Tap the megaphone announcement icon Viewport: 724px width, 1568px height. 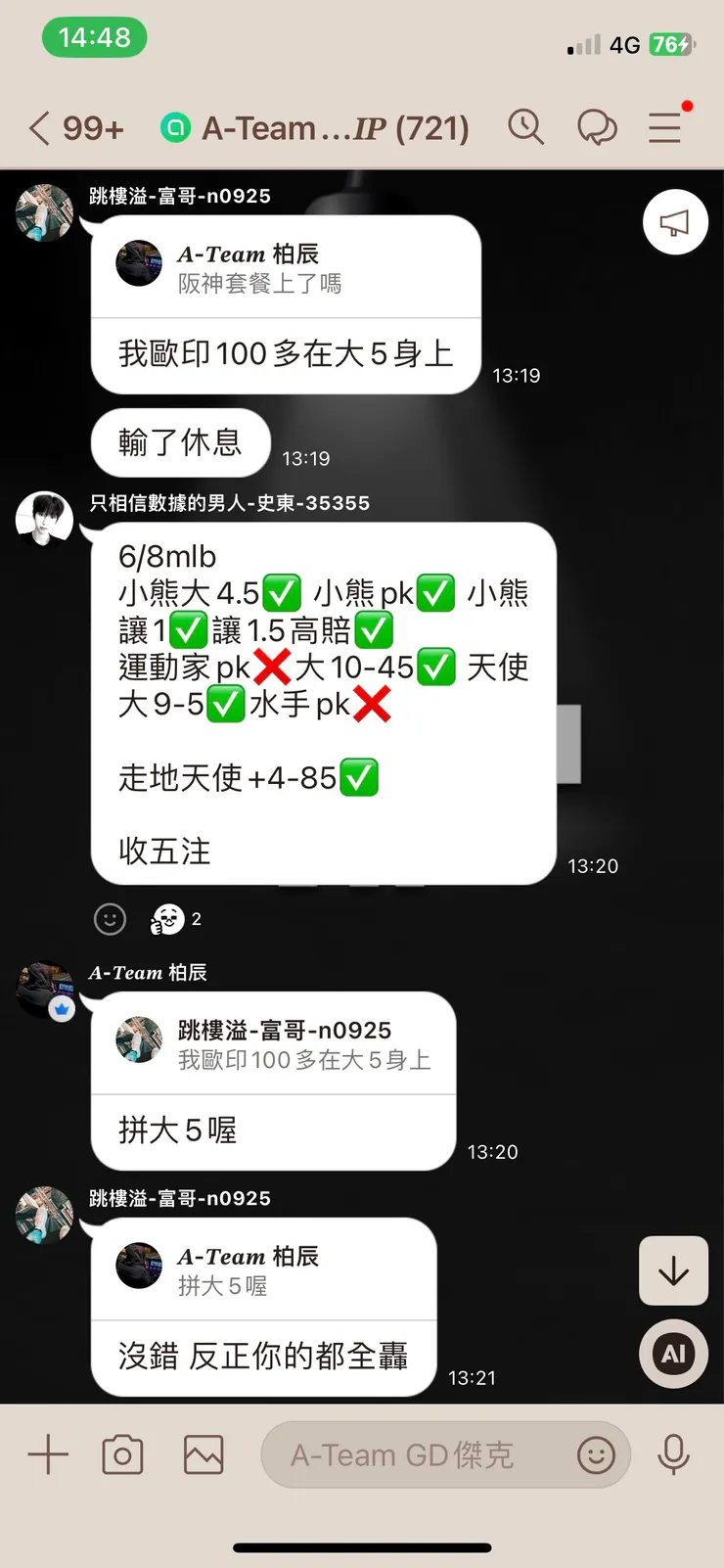point(674,222)
